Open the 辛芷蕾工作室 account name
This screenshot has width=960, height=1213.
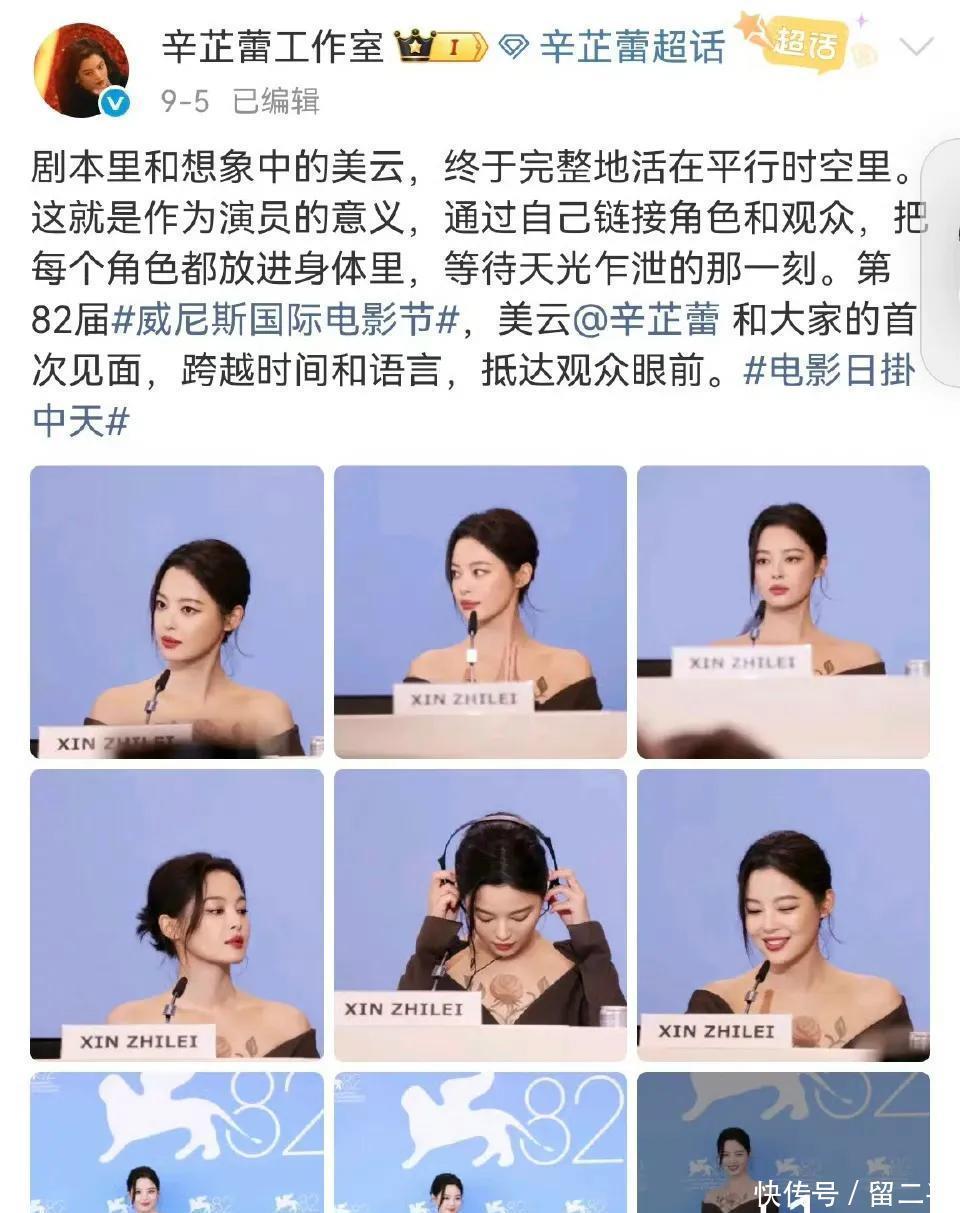[272, 46]
